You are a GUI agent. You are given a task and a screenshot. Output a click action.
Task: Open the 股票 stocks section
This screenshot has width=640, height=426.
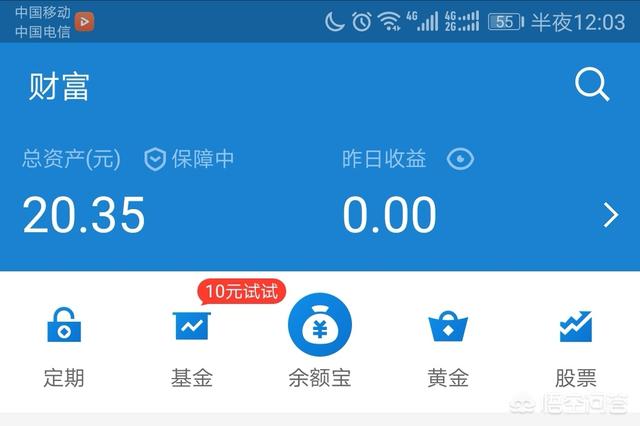[576, 345]
